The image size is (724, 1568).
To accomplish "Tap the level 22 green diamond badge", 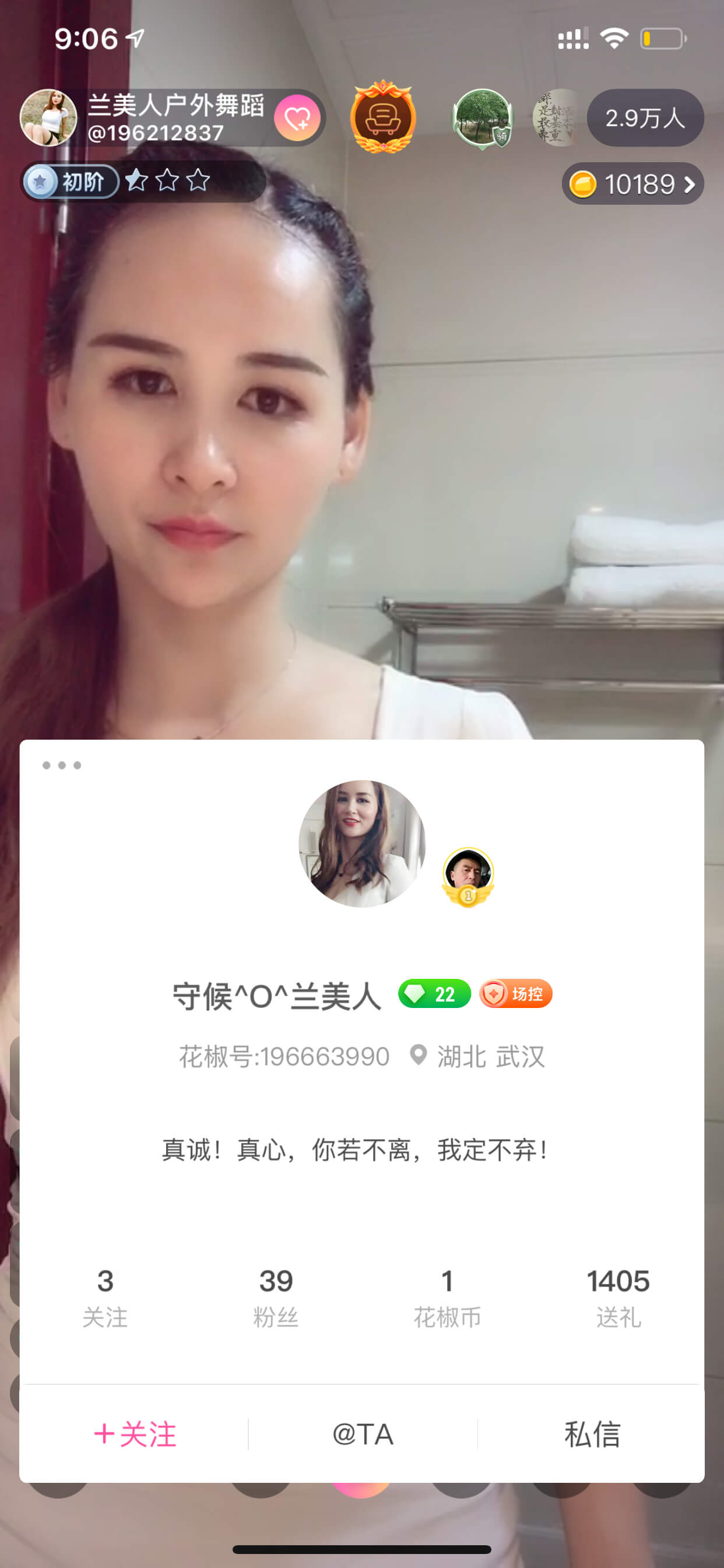I will tap(434, 993).
